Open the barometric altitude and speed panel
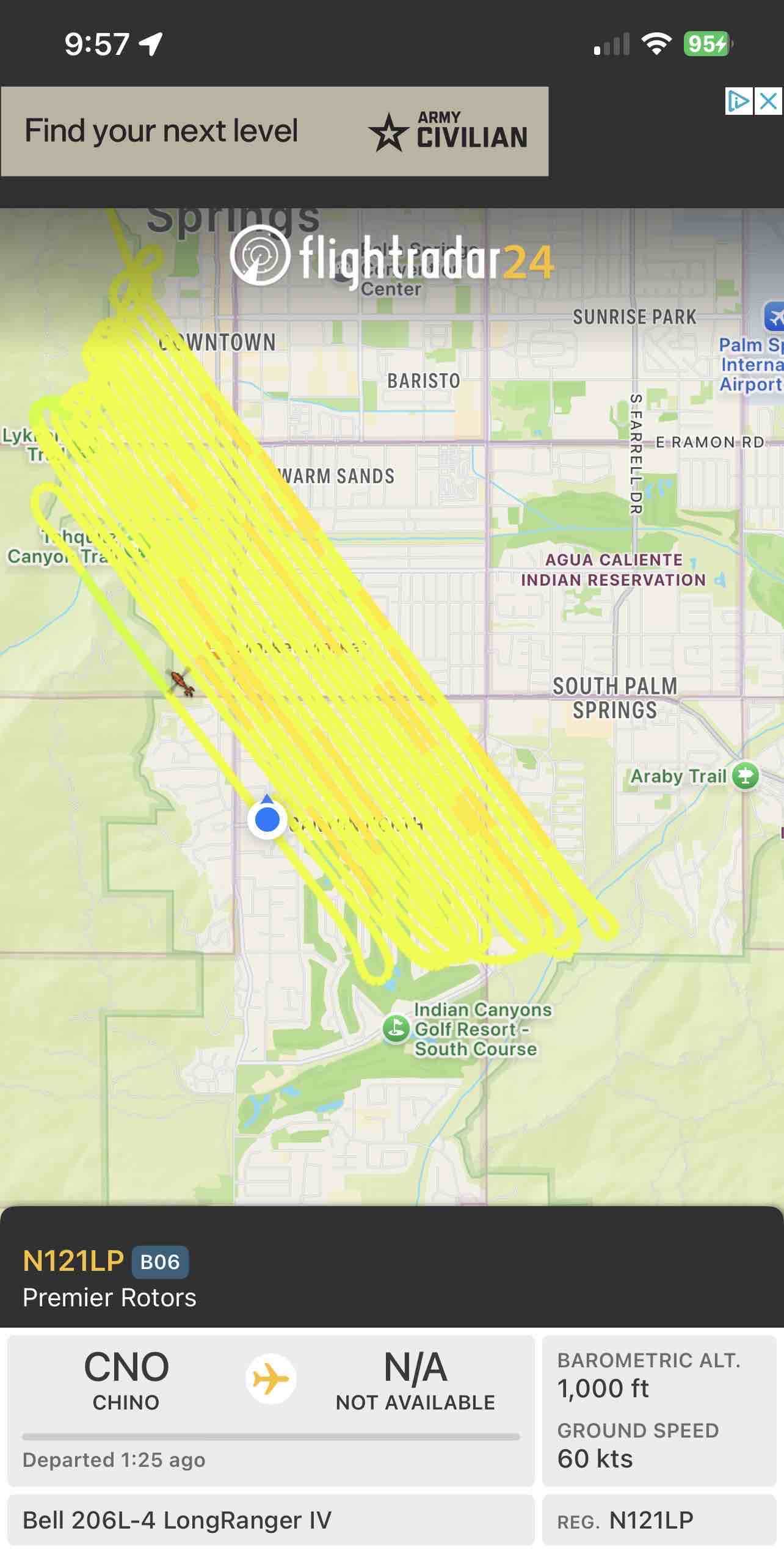Screen dimensions: 784x1553 (659, 1410)
